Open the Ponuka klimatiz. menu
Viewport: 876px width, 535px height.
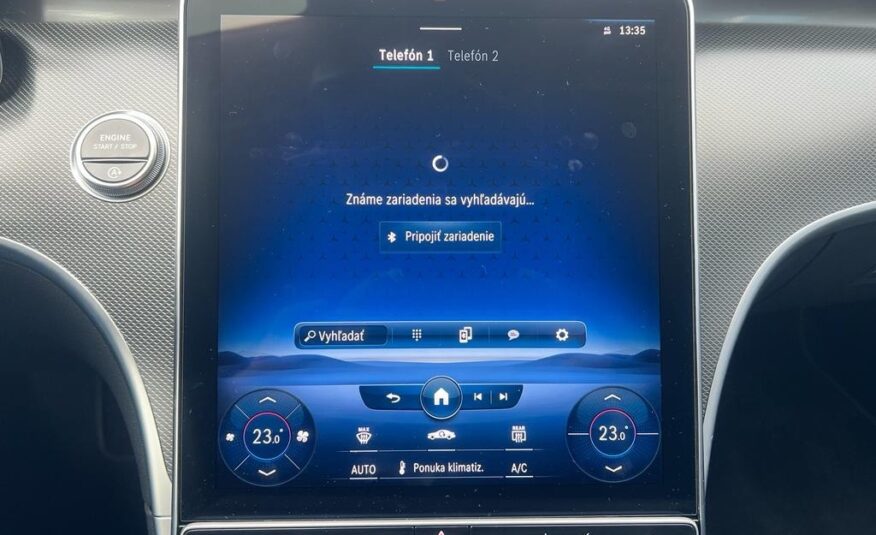(x=441, y=467)
